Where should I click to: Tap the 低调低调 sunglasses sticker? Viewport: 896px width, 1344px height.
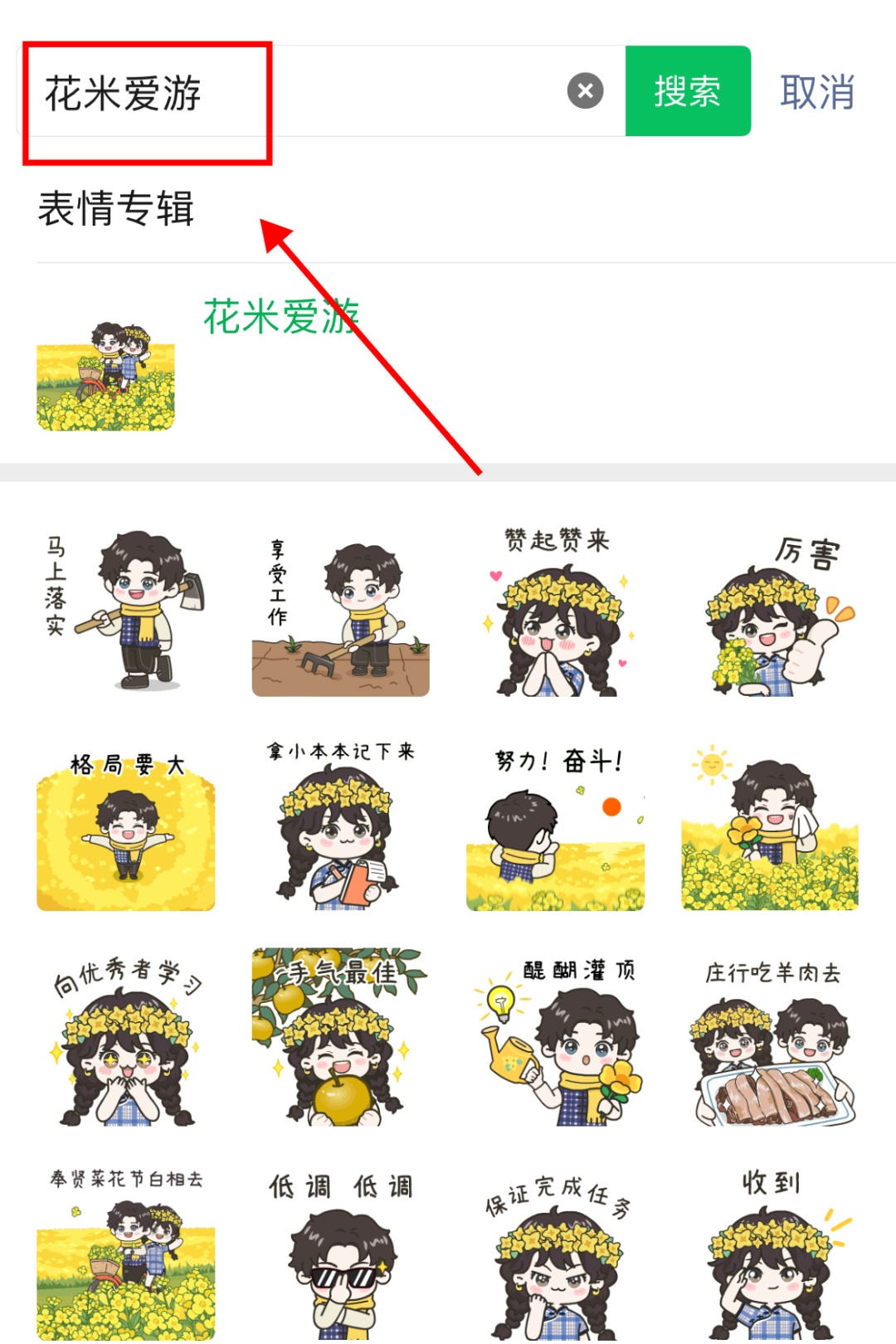341,1254
